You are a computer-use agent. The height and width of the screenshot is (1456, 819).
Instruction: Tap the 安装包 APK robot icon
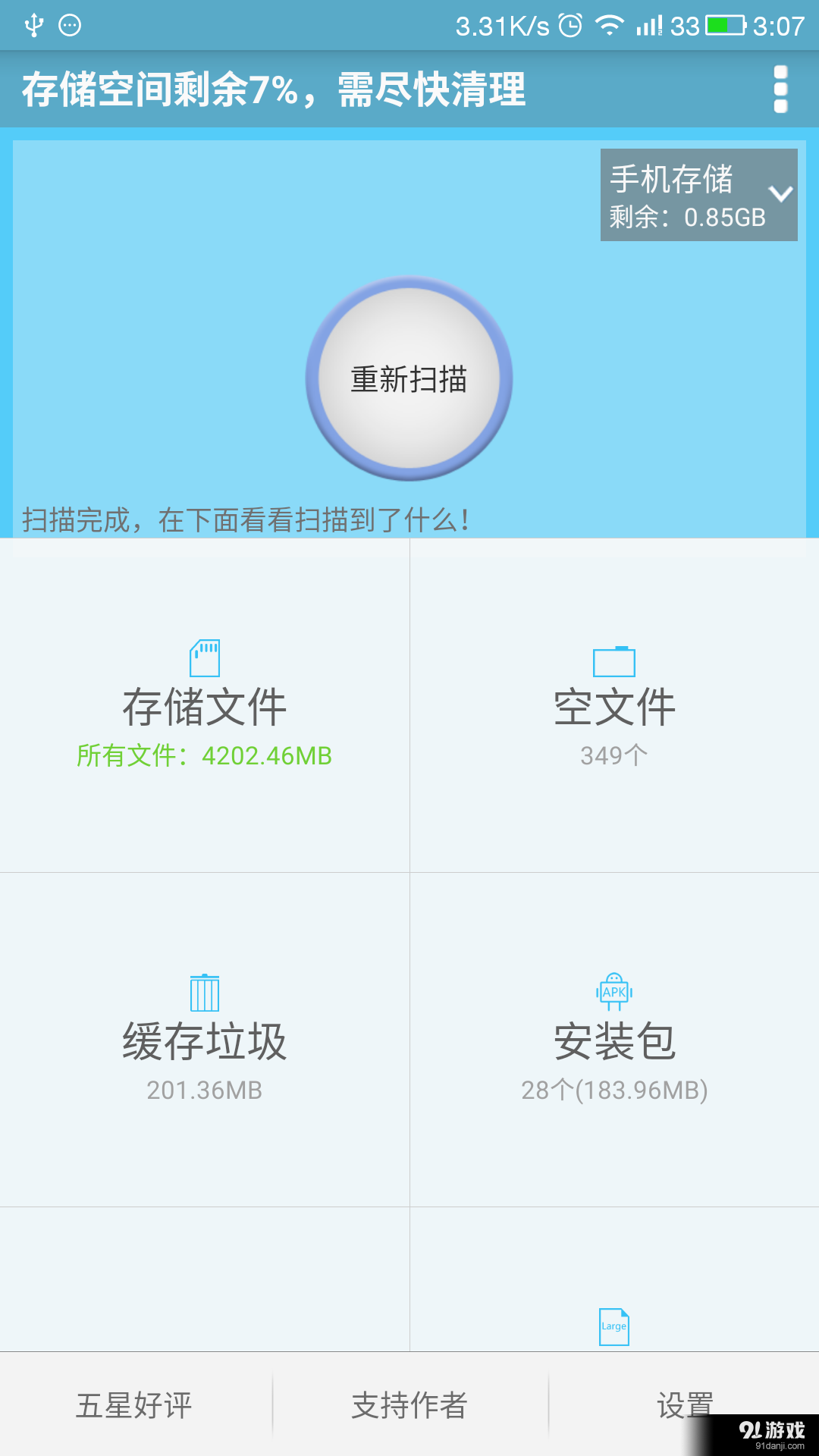[x=614, y=990]
